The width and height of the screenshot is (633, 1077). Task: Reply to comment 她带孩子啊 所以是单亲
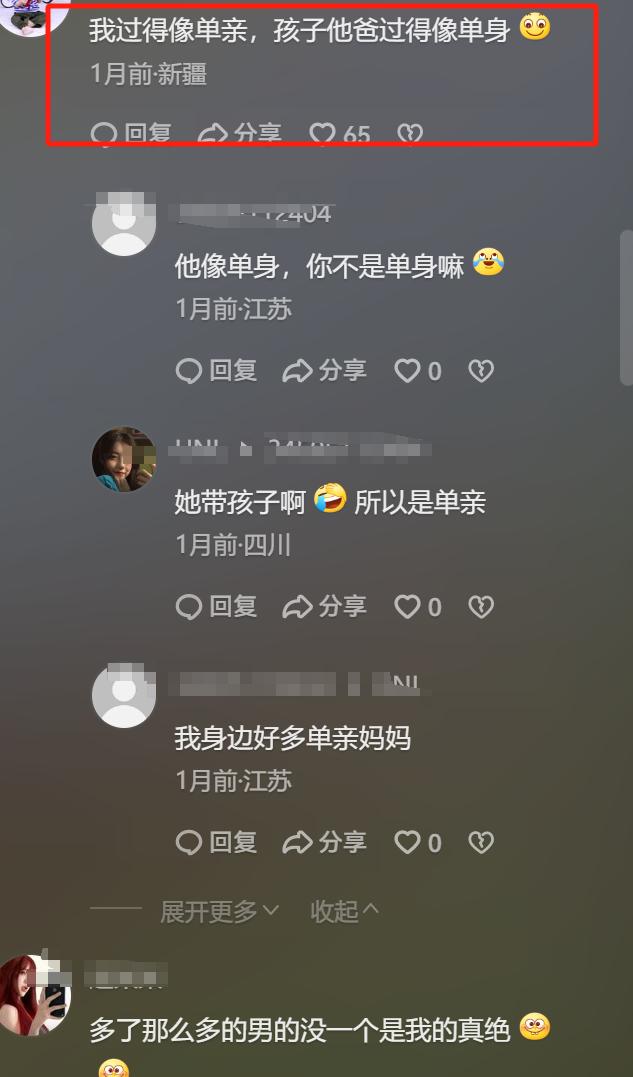pyautogui.click(x=217, y=606)
